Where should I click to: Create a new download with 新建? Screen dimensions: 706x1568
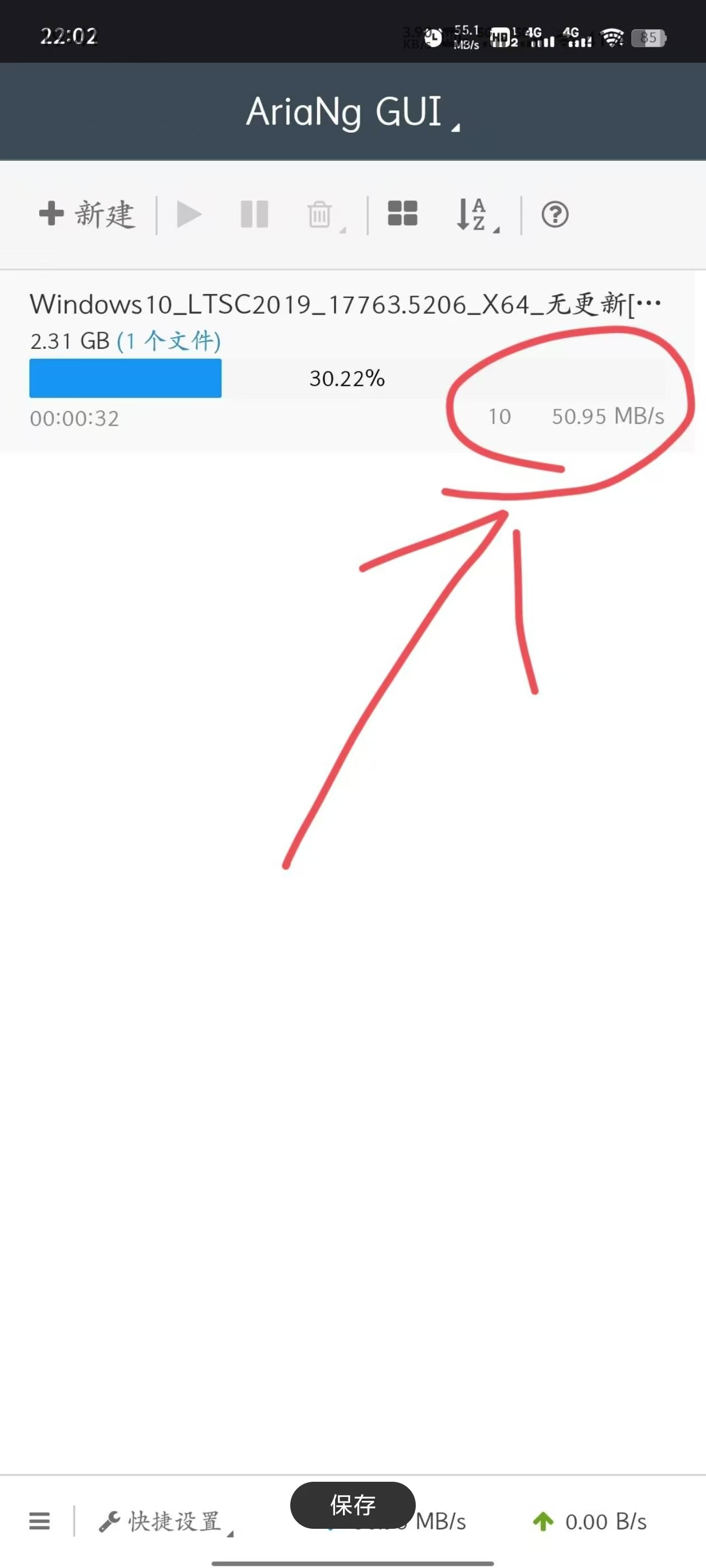(x=86, y=214)
